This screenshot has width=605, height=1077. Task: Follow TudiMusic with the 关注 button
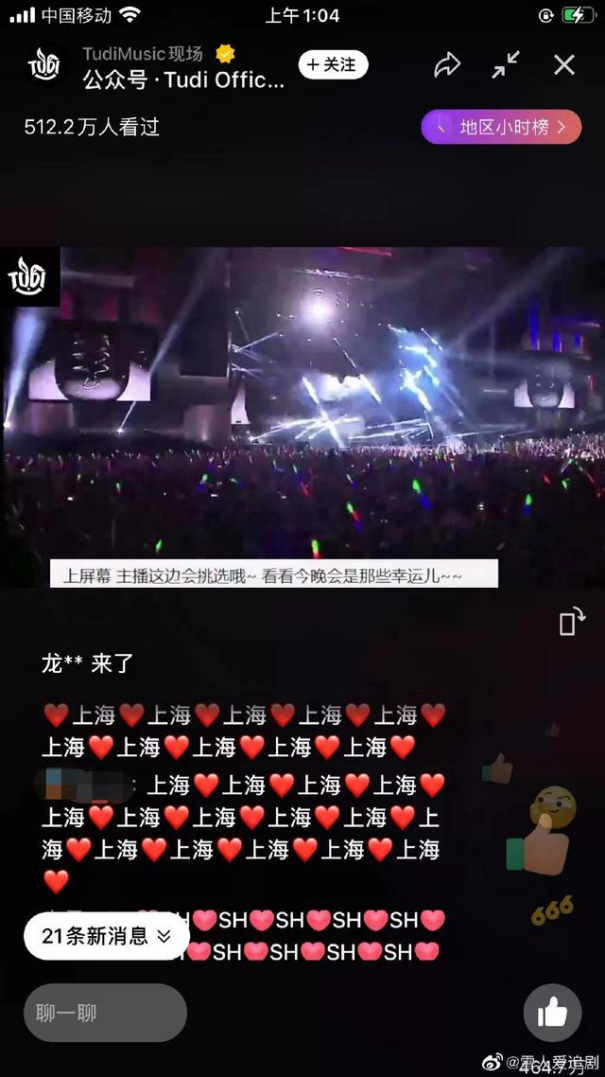coord(333,65)
